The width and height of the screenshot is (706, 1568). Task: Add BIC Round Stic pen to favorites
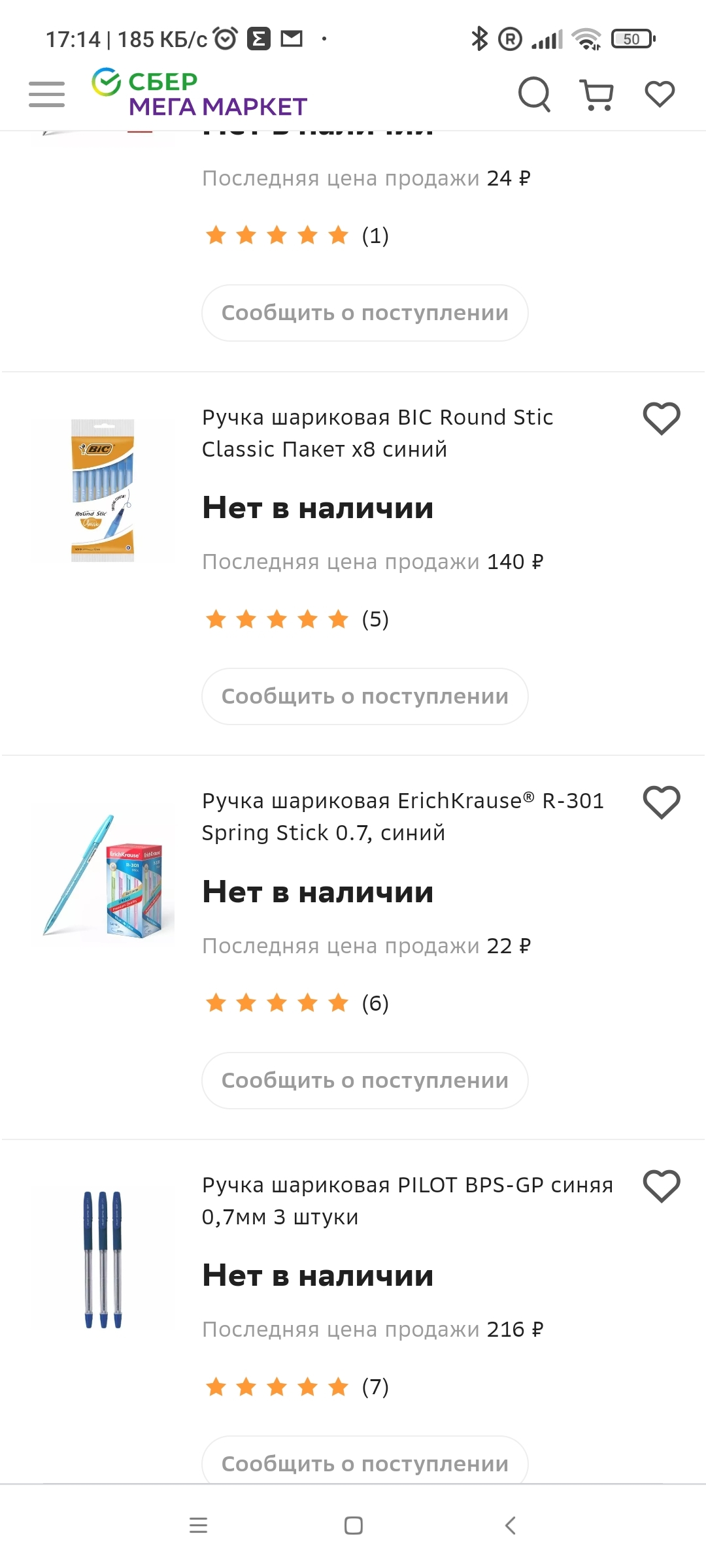pos(662,418)
